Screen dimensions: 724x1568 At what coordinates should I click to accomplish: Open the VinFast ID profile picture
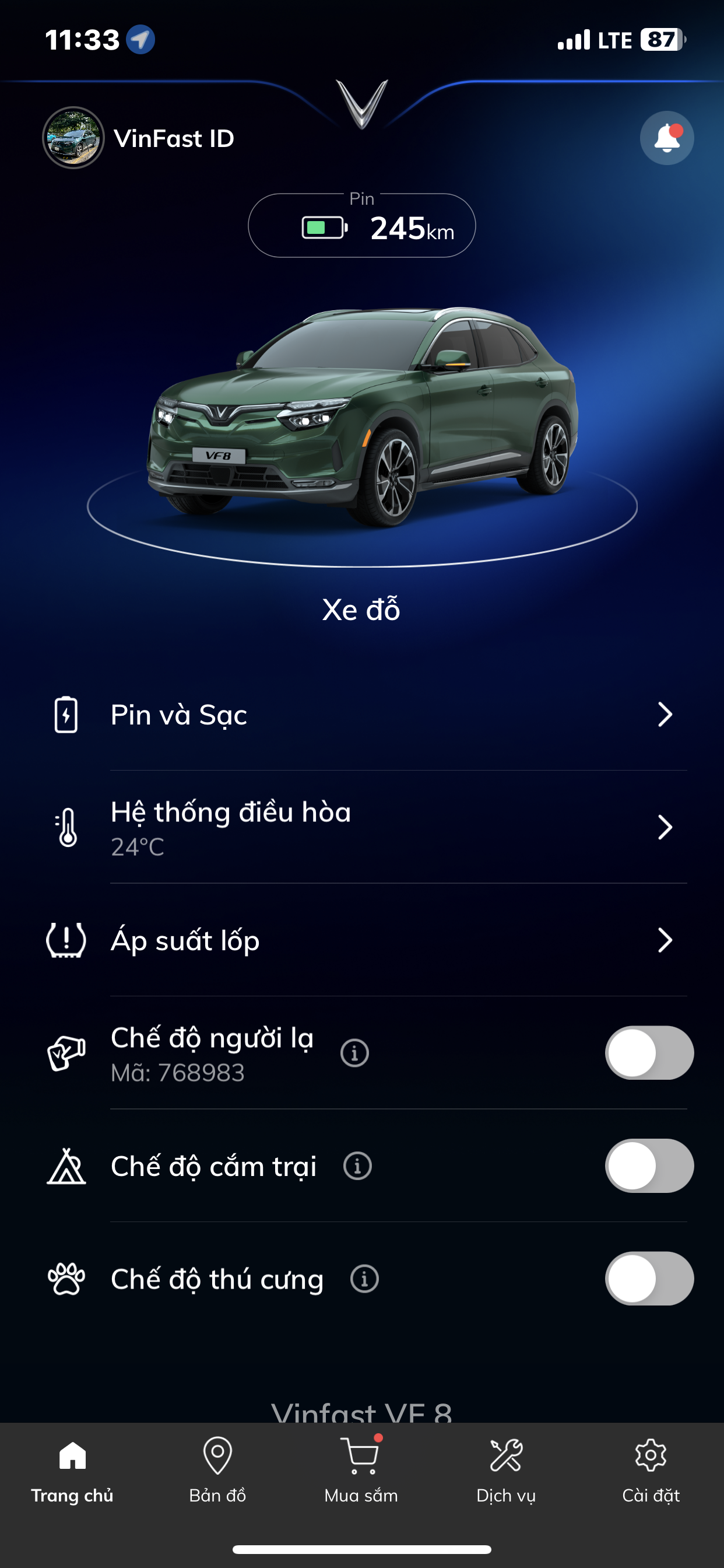(73, 138)
